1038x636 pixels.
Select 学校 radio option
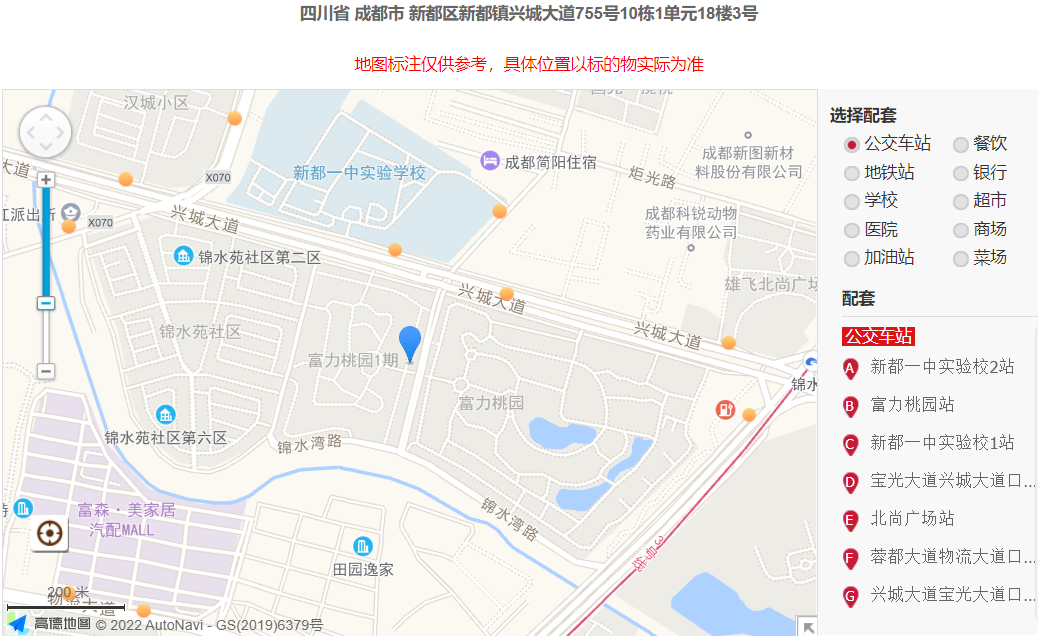[852, 201]
